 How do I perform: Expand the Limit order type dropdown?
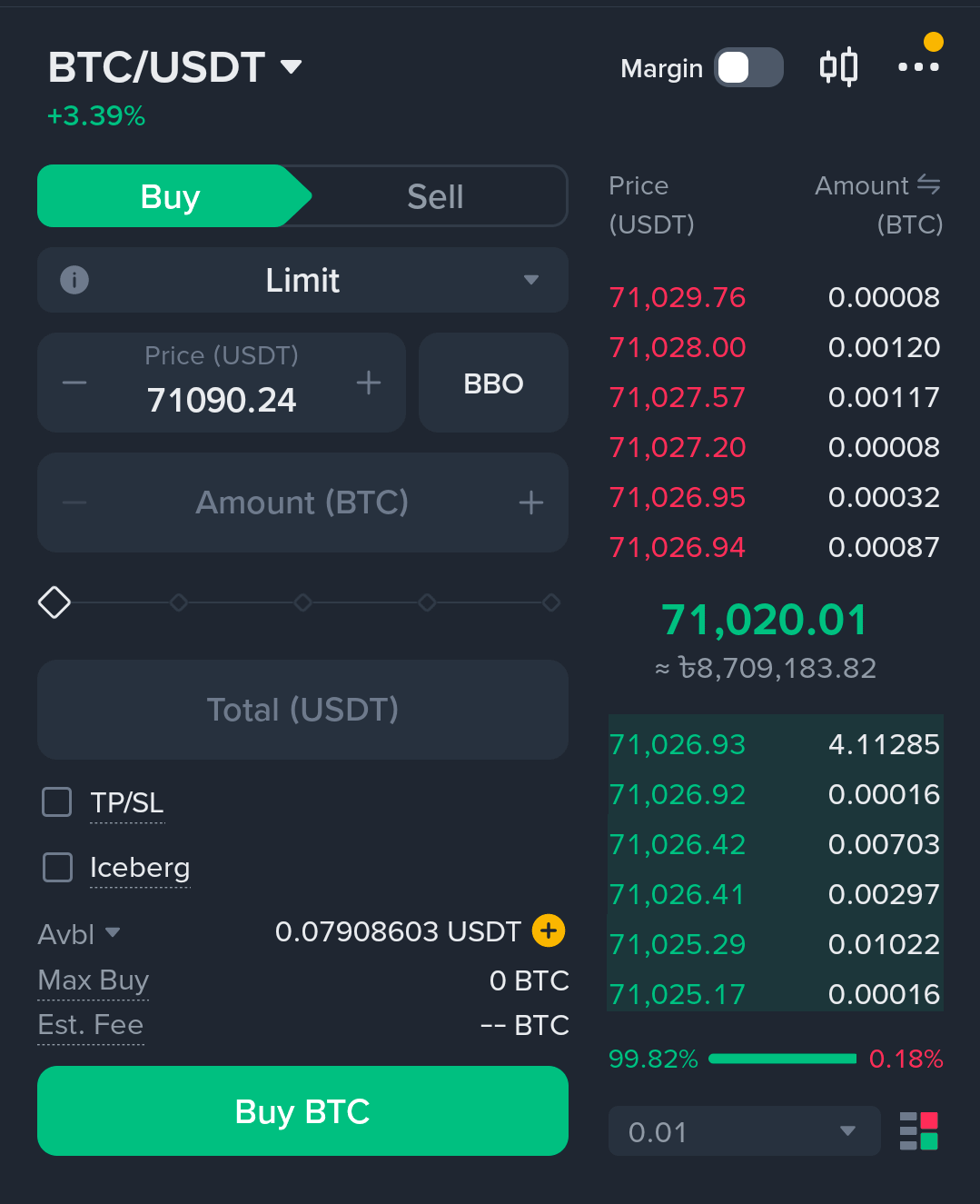click(x=530, y=280)
